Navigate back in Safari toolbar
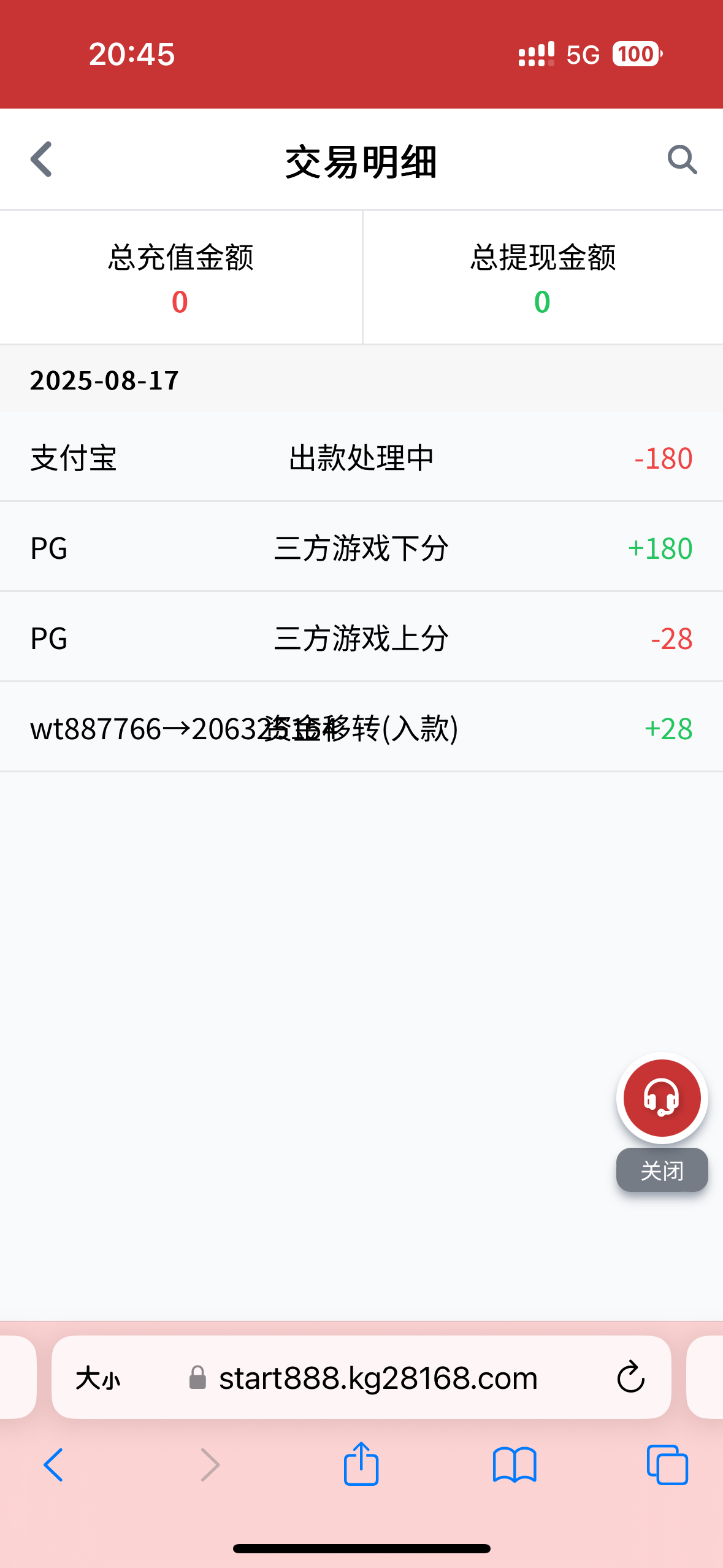Viewport: 723px width, 1568px height. pos(54,1465)
